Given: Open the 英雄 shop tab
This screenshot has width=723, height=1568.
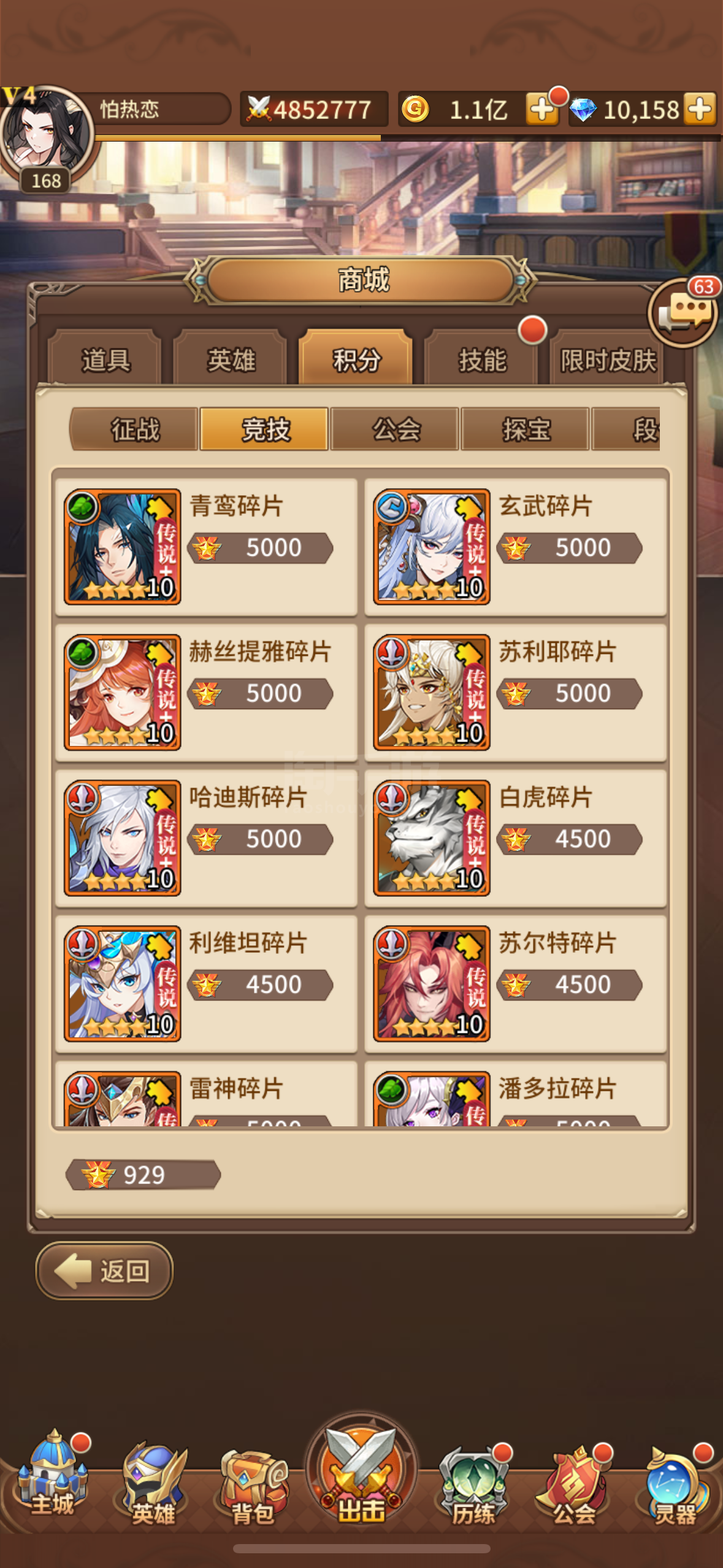Looking at the screenshot, I should pyautogui.click(x=231, y=359).
